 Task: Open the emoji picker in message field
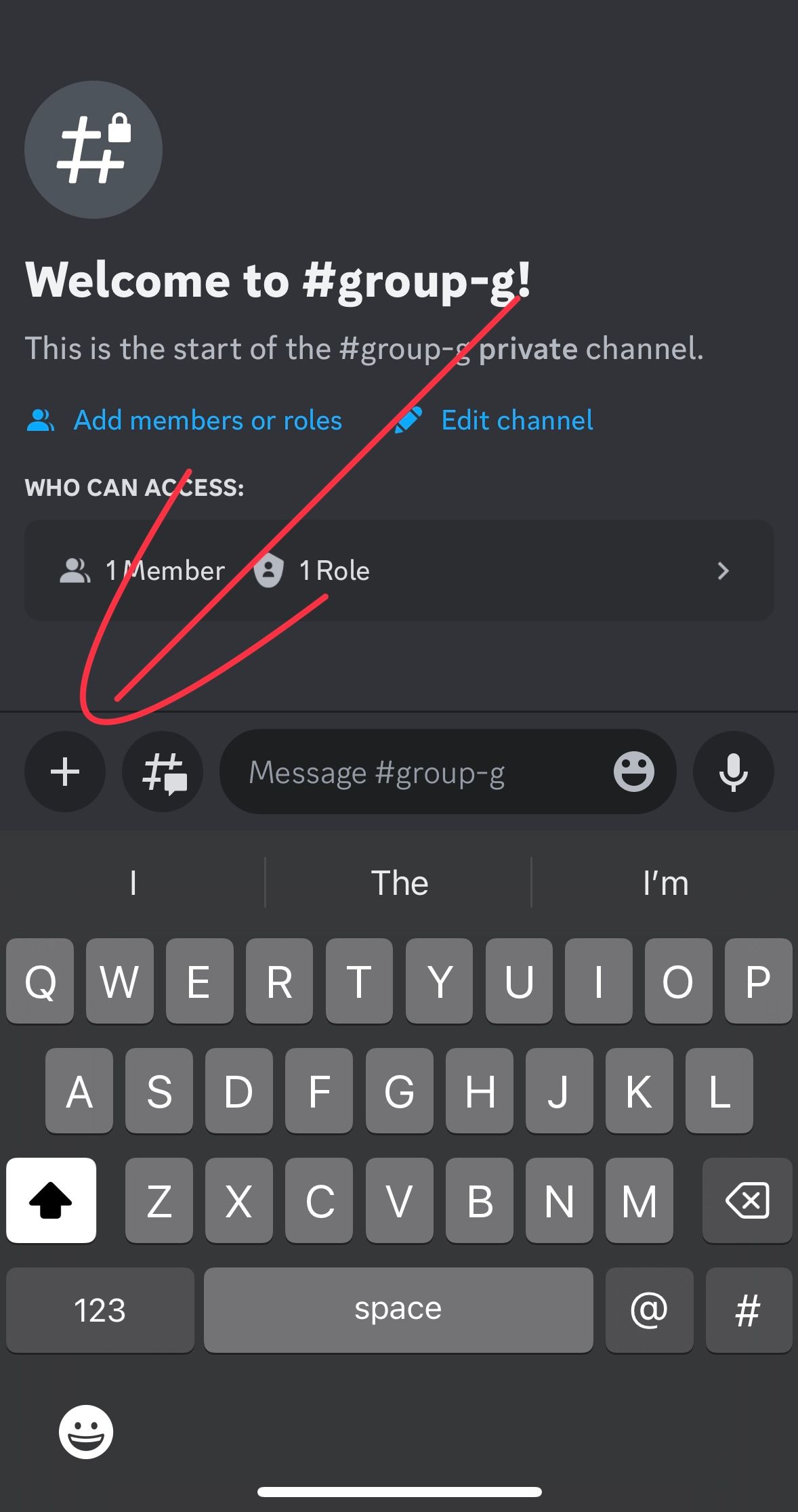click(633, 772)
